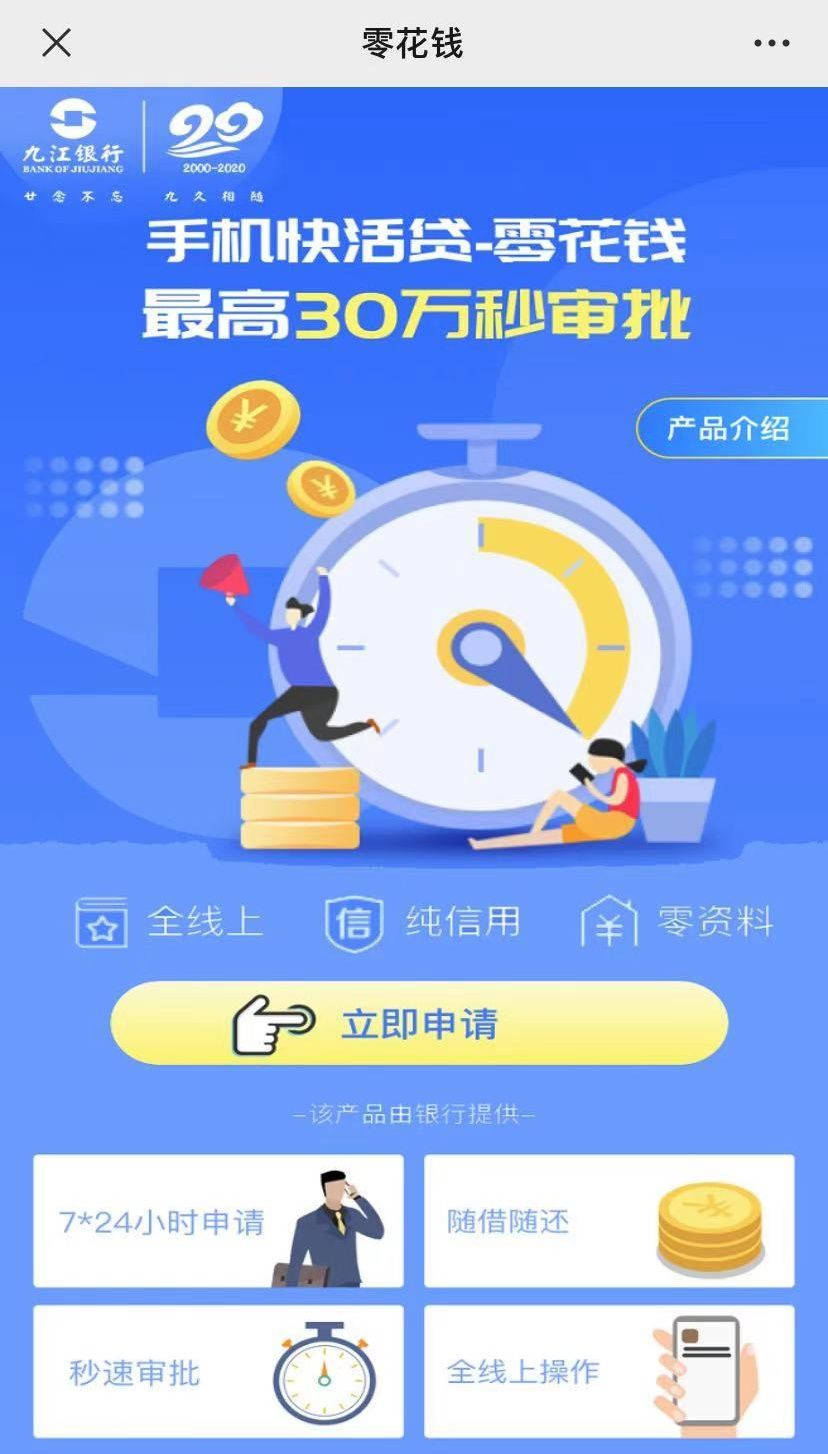
Task: Open the 产品介绍 product introduction
Action: point(730,428)
